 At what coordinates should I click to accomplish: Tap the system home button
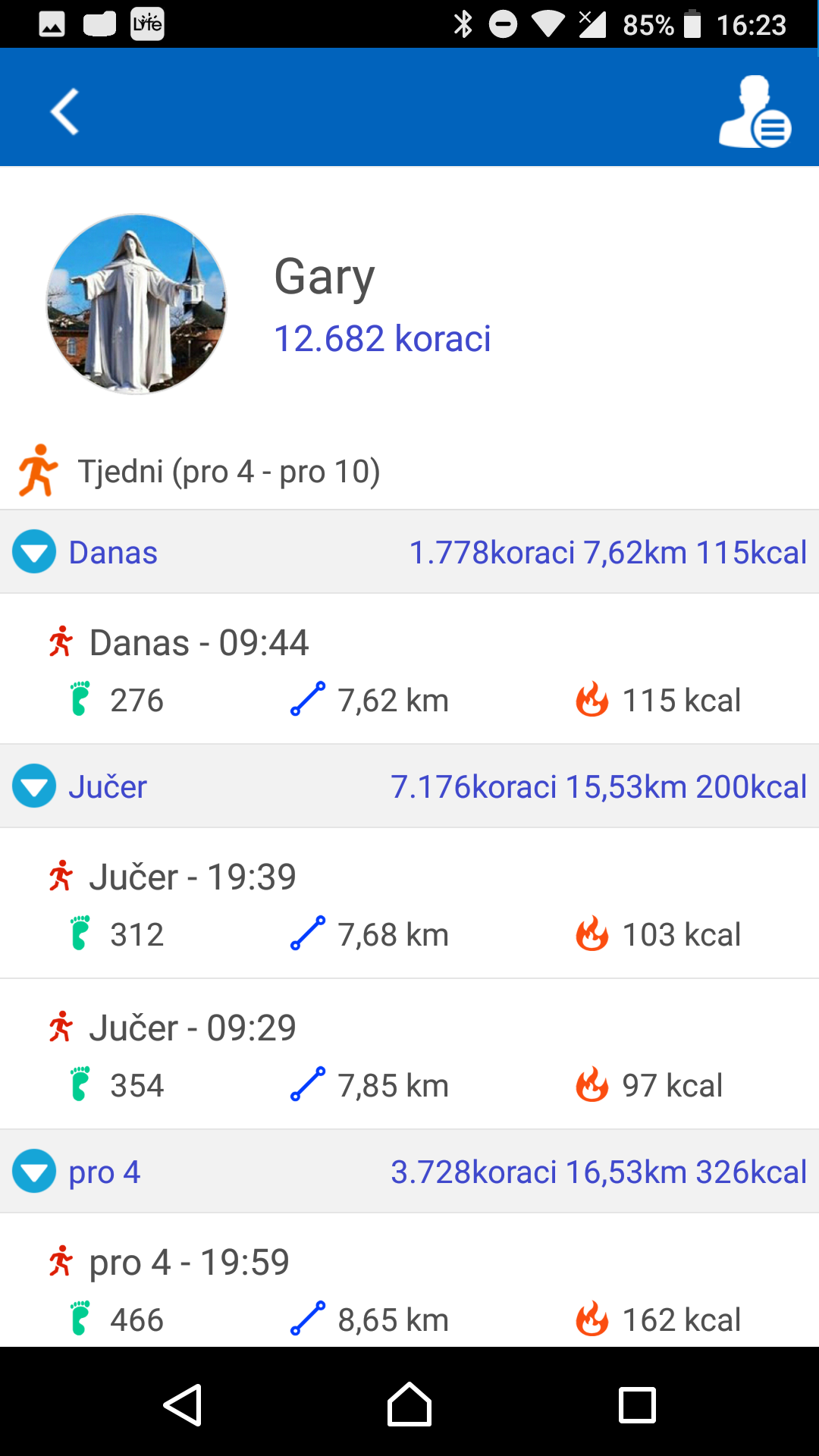[409, 1404]
